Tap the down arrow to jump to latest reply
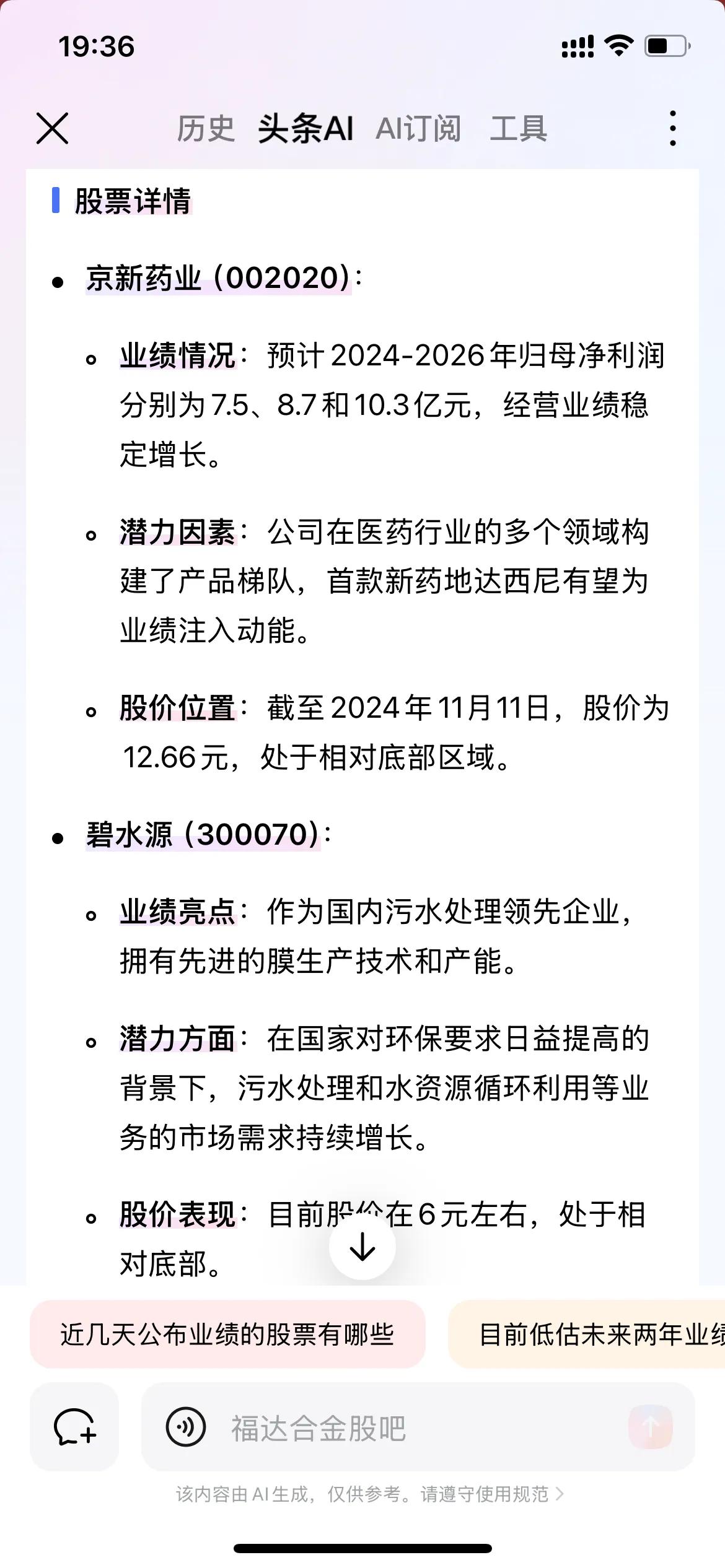 click(x=362, y=1248)
